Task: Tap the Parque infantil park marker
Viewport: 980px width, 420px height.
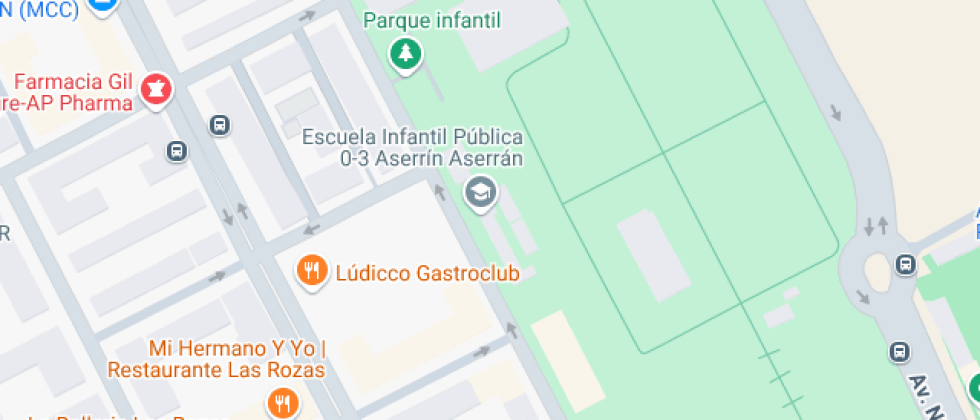Action: coord(405,54)
